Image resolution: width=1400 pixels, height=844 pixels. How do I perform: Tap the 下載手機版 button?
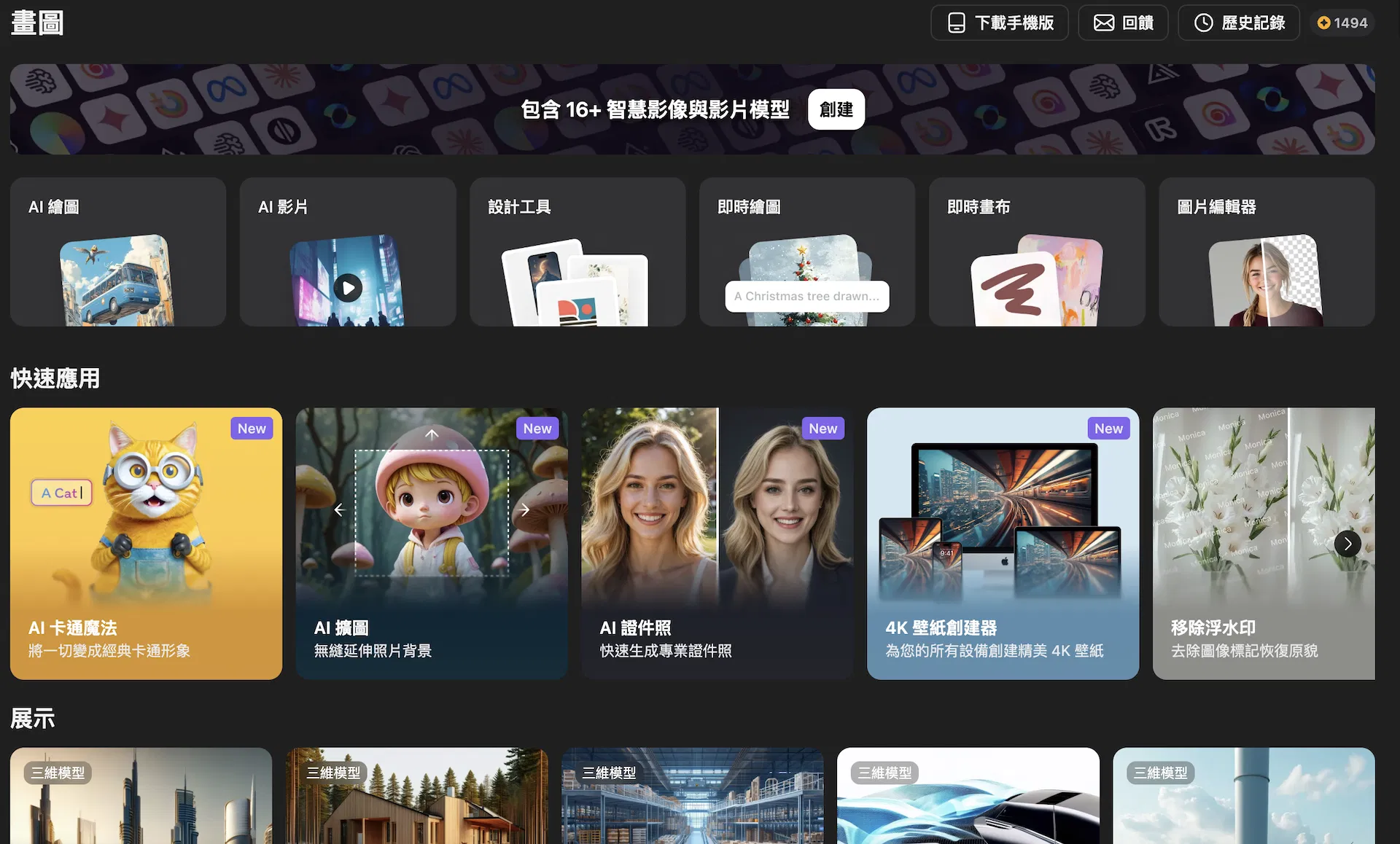coord(1000,23)
